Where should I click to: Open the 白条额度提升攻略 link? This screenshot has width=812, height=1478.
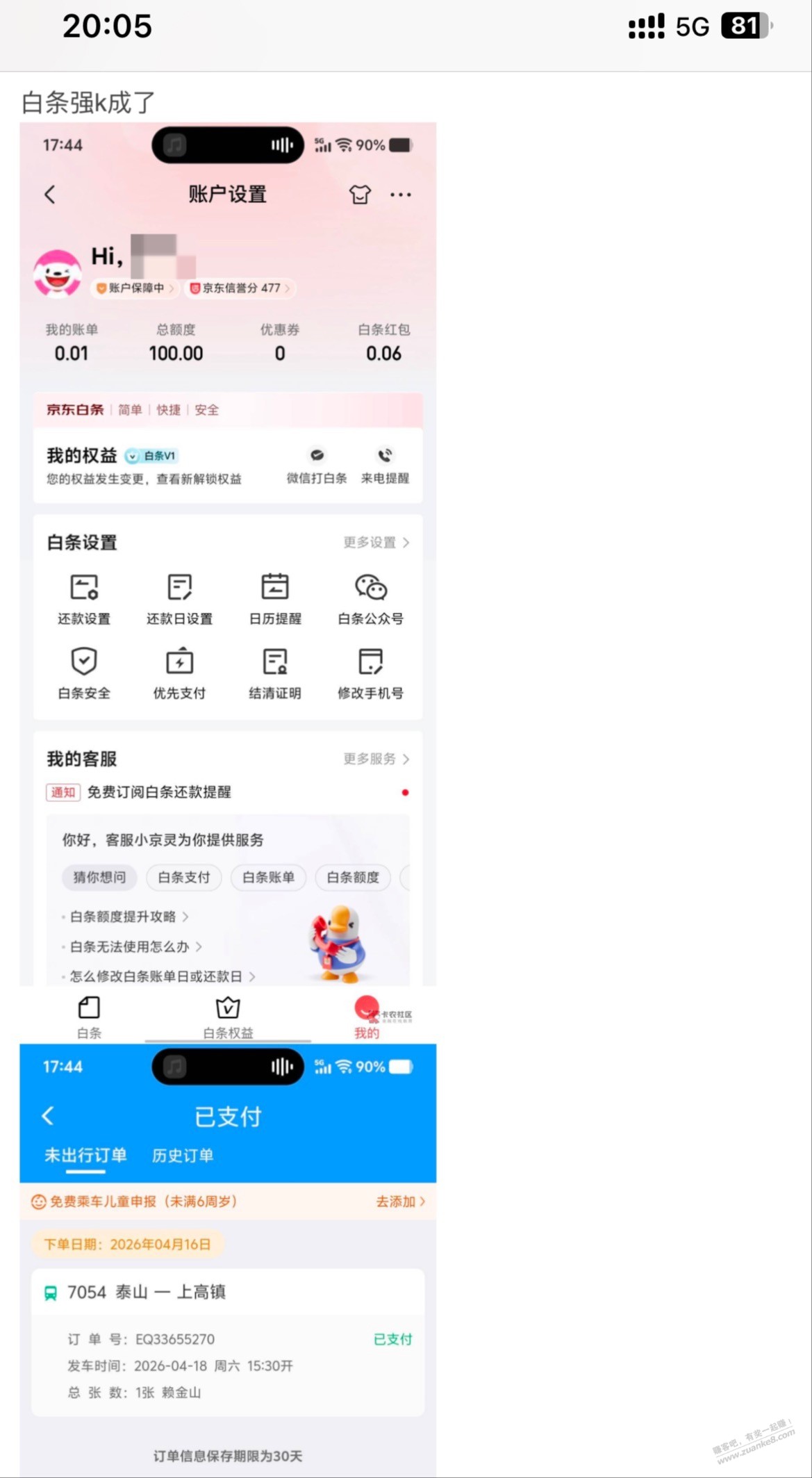point(125,917)
